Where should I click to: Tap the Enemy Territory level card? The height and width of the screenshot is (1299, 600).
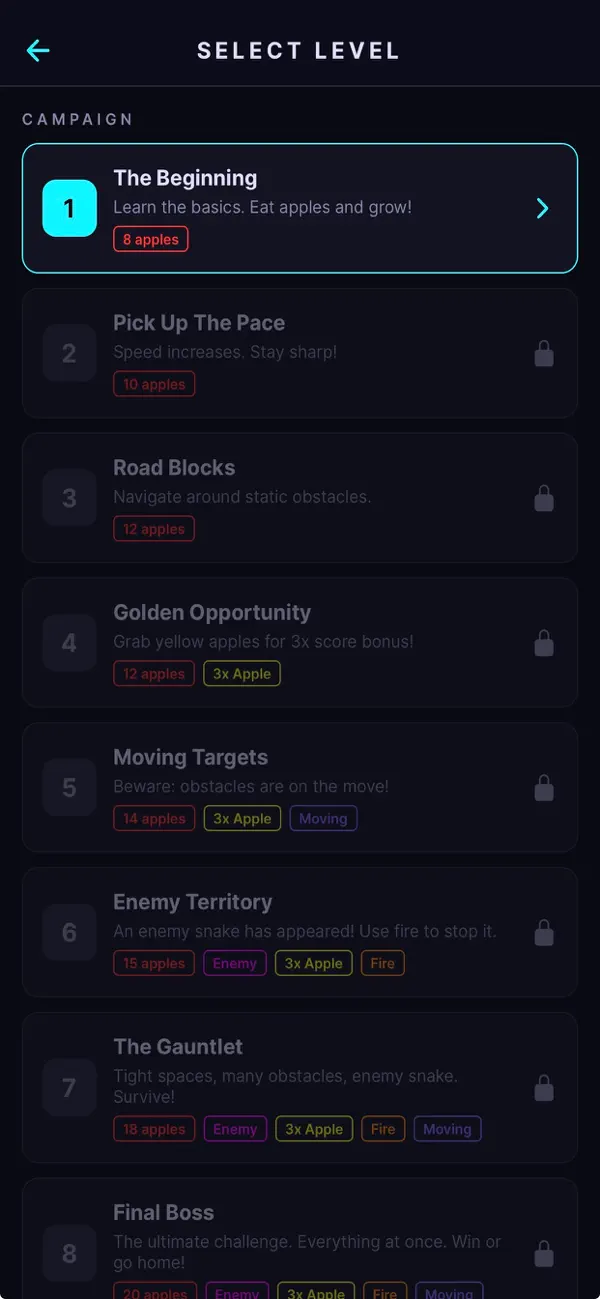point(300,932)
